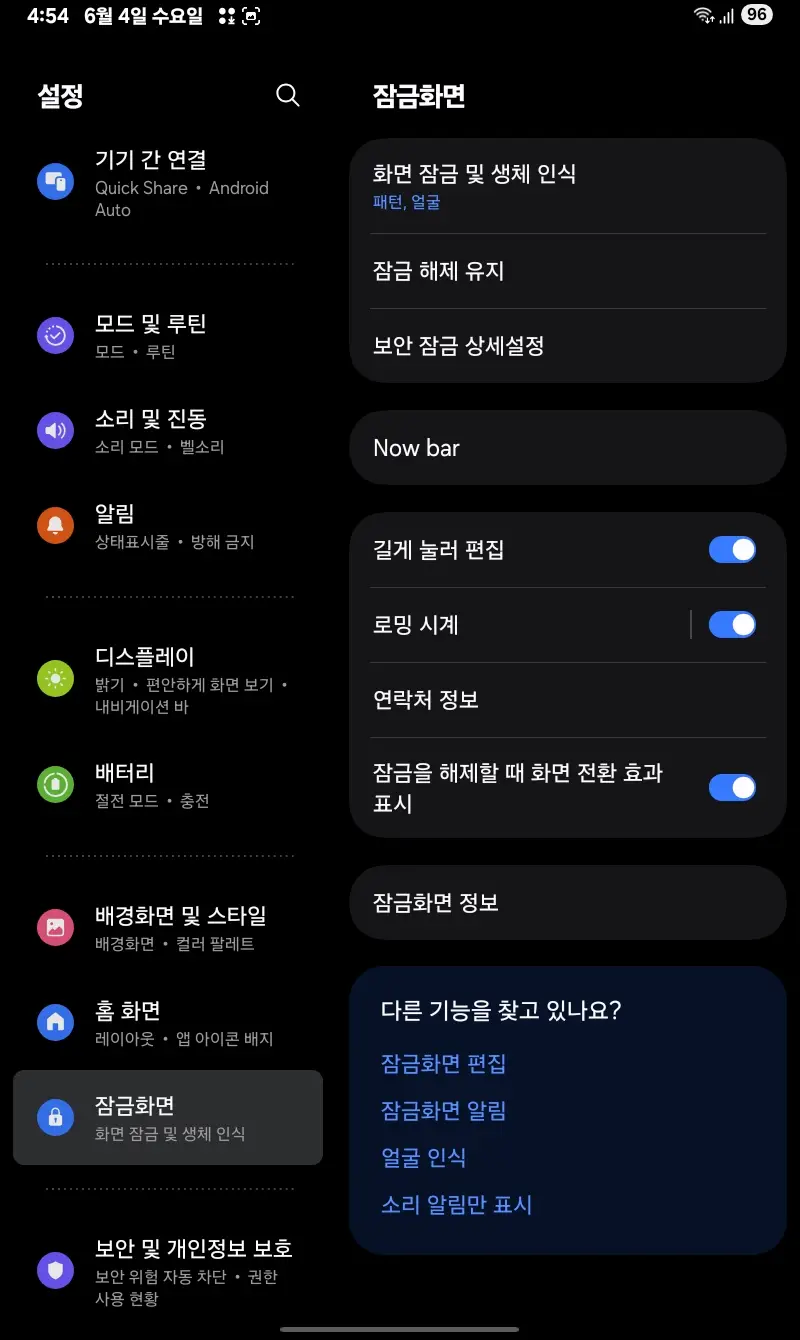Screen dimensions: 800x1340
Task: Open 소리 및 진동 settings
Action: [168, 431]
